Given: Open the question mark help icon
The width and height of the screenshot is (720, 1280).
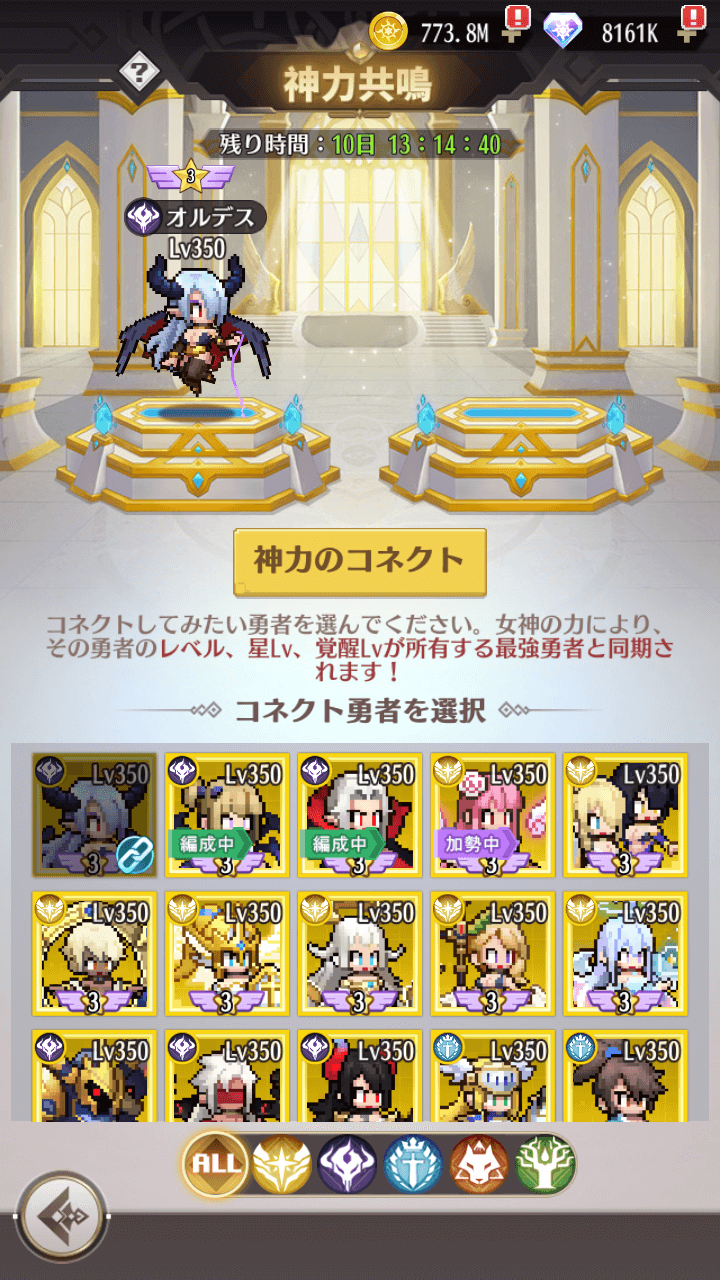Looking at the screenshot, I should click(x=139, y=72).
